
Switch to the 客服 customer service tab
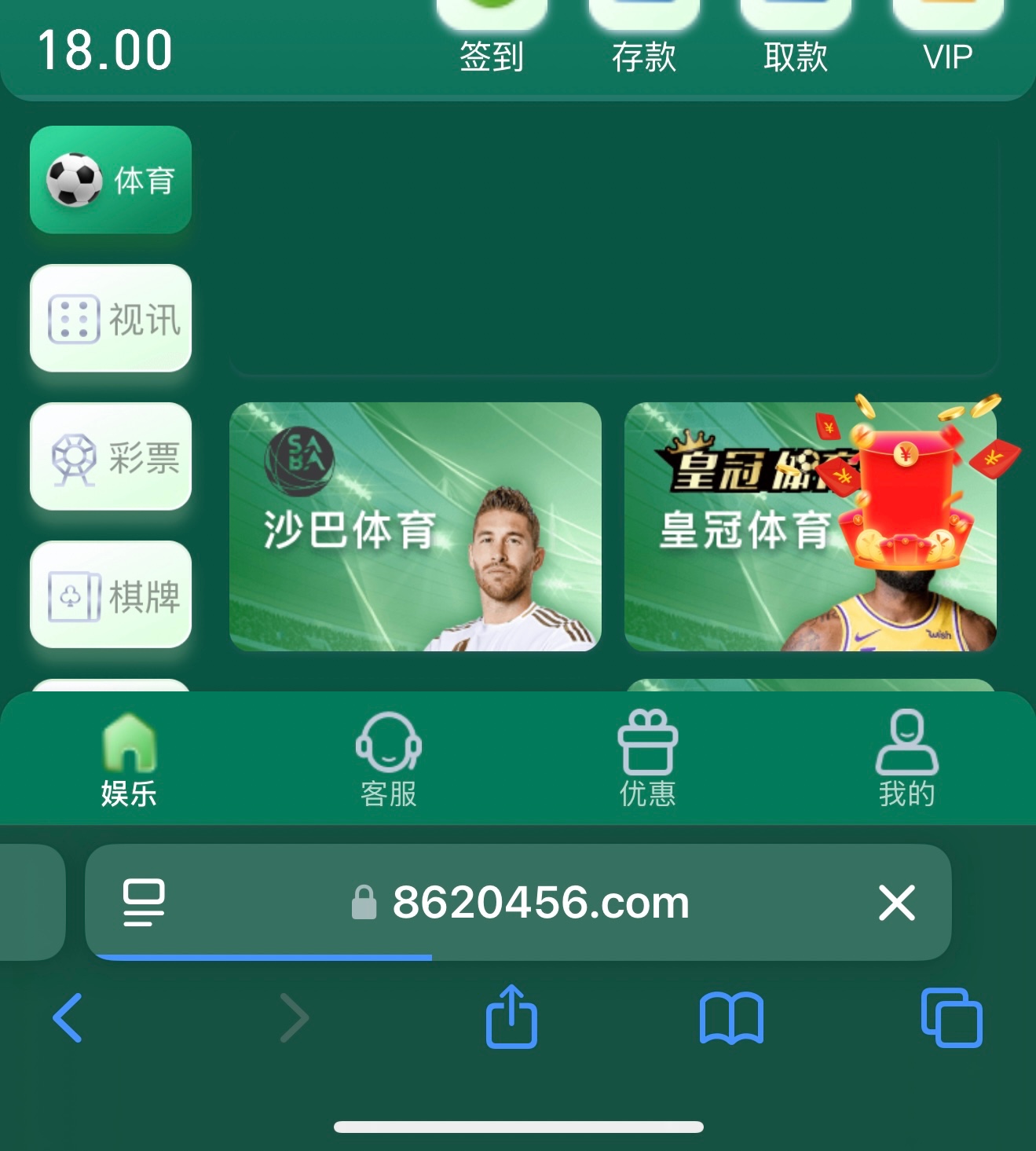pyautogui.click(x=388, y=759)
